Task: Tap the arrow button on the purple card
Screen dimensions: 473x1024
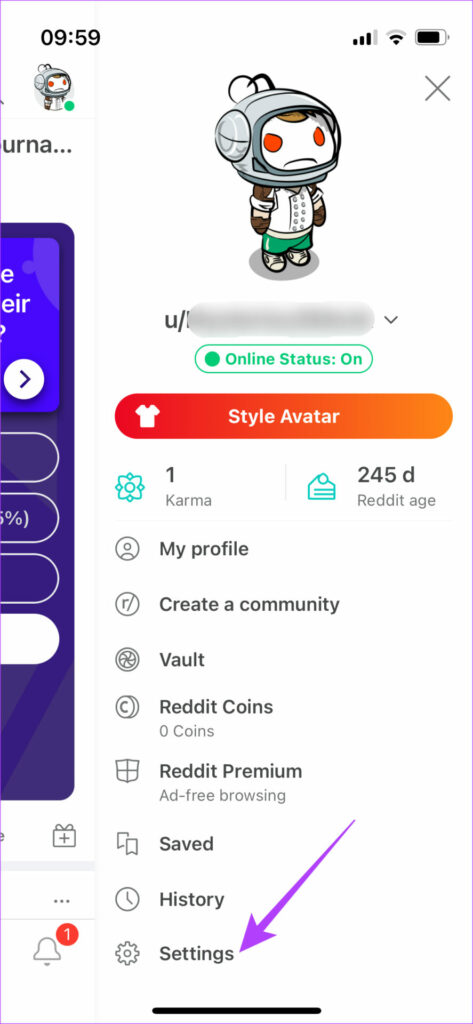Action: [24, 378]
